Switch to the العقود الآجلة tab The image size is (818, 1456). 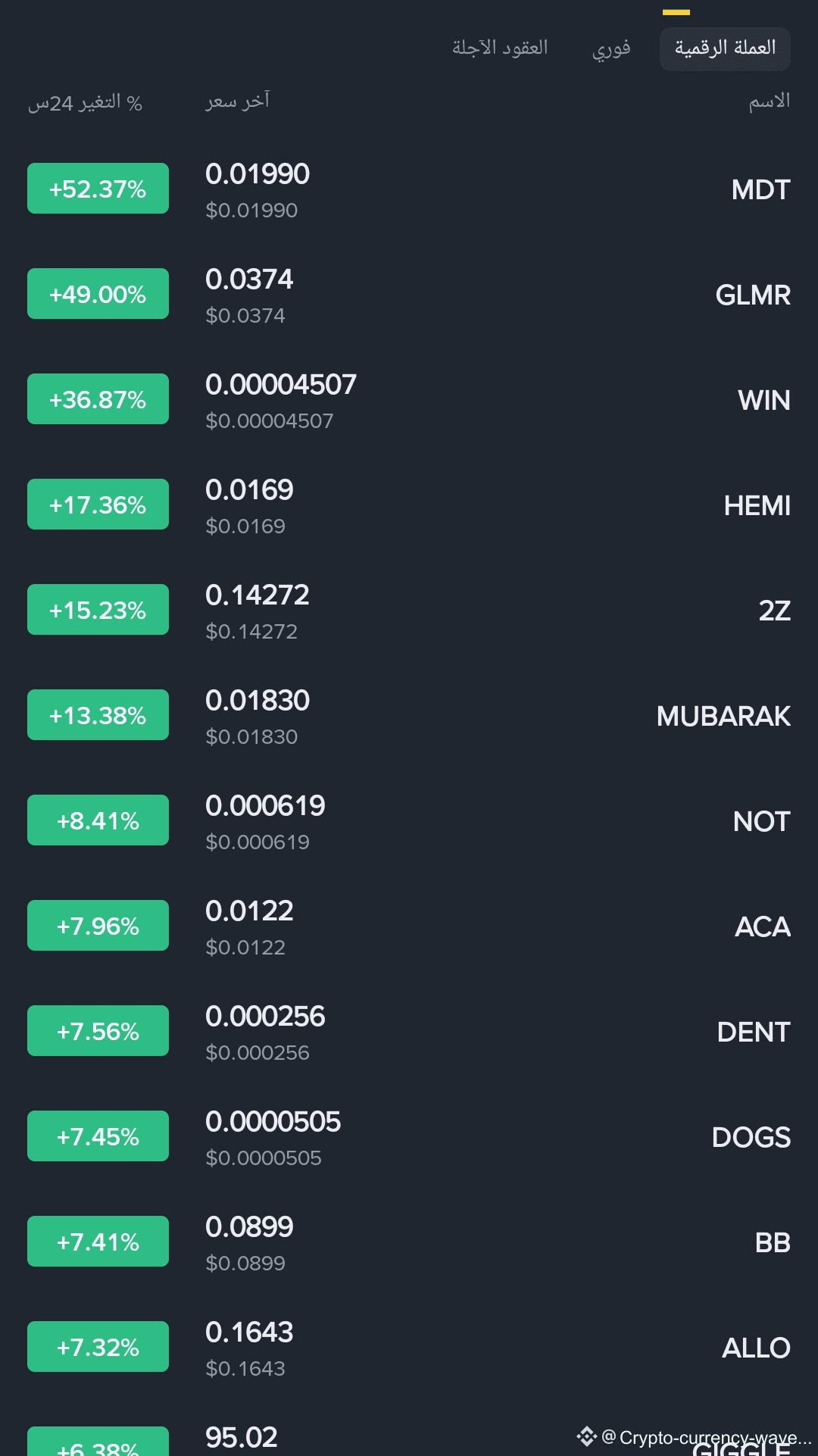[x=500, y=48]
